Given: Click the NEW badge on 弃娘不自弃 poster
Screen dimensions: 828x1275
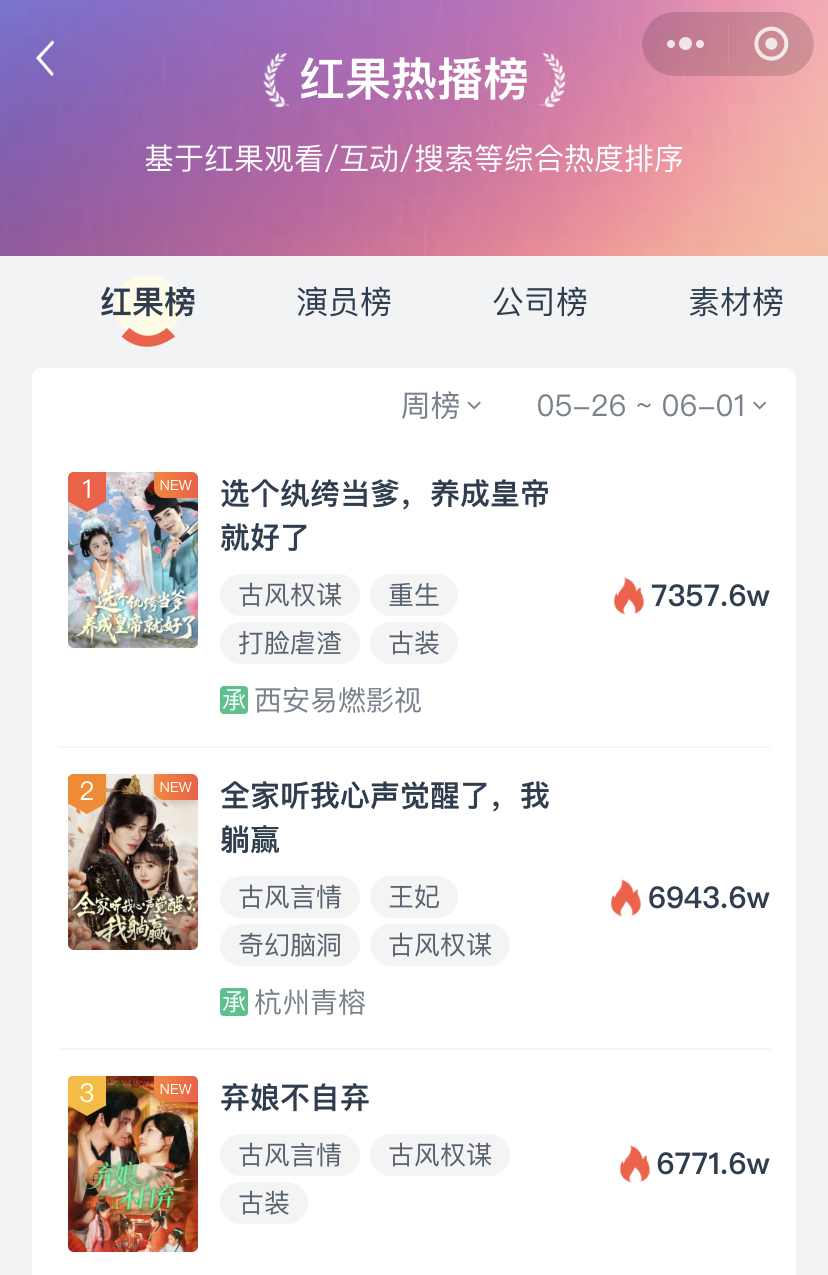Looking at the screenshot, I should (175, 1088).
